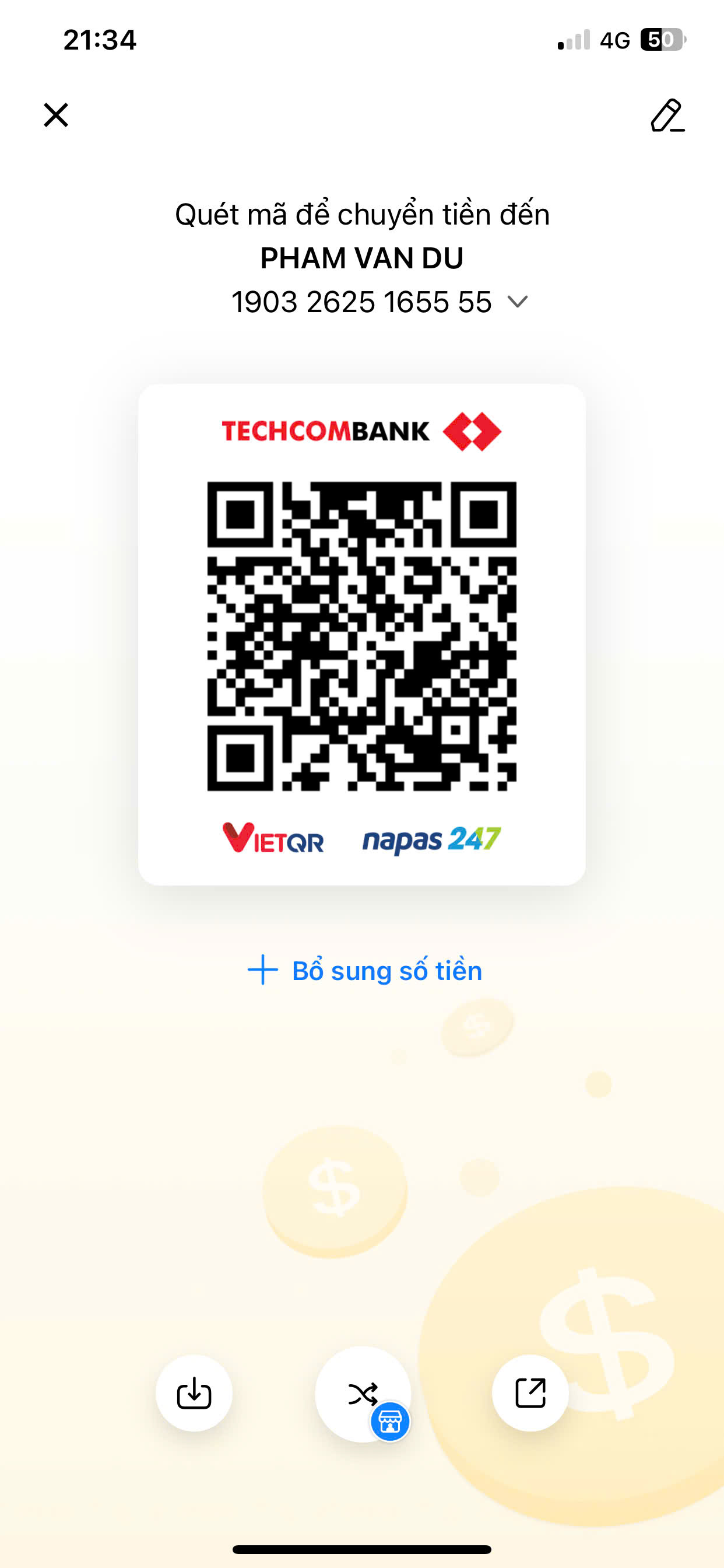Expand the account number dropdown chevron

coord(518,302)
